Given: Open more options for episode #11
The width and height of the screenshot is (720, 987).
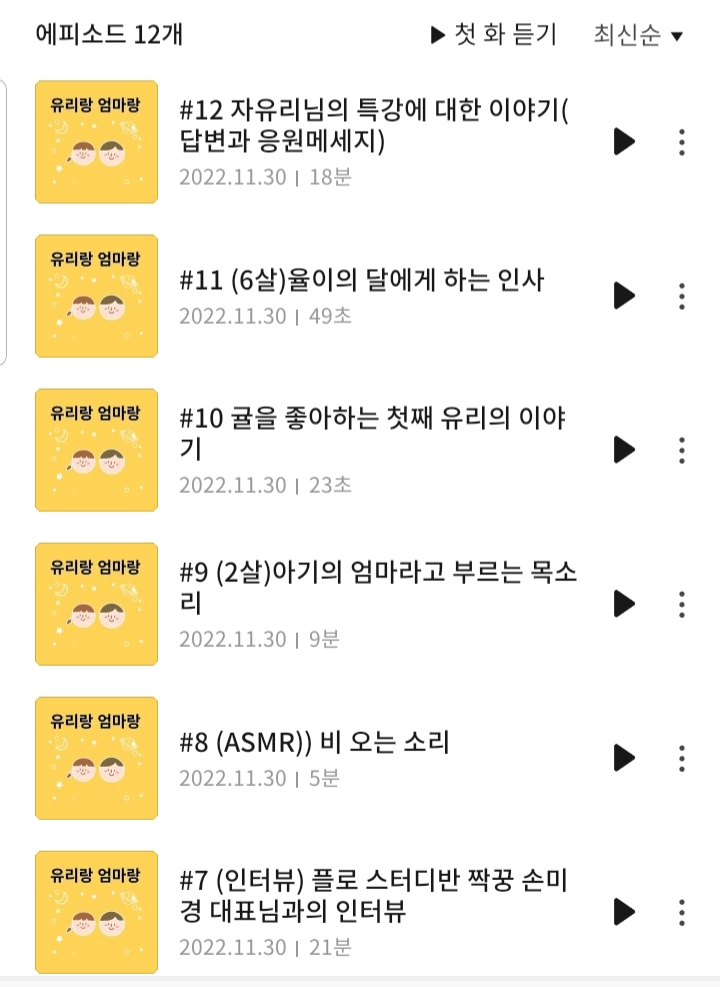Looking at the screenshot, I should tap(681, 296).
